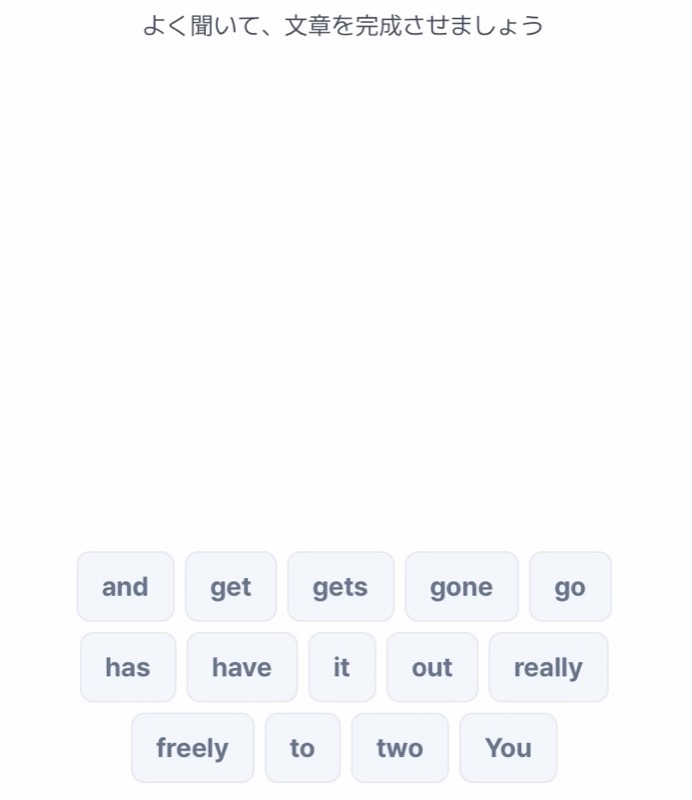The height and width of the screenshot is (800, 692).
Task: Add "freely" to the sentence
Action: click(192, 748)
